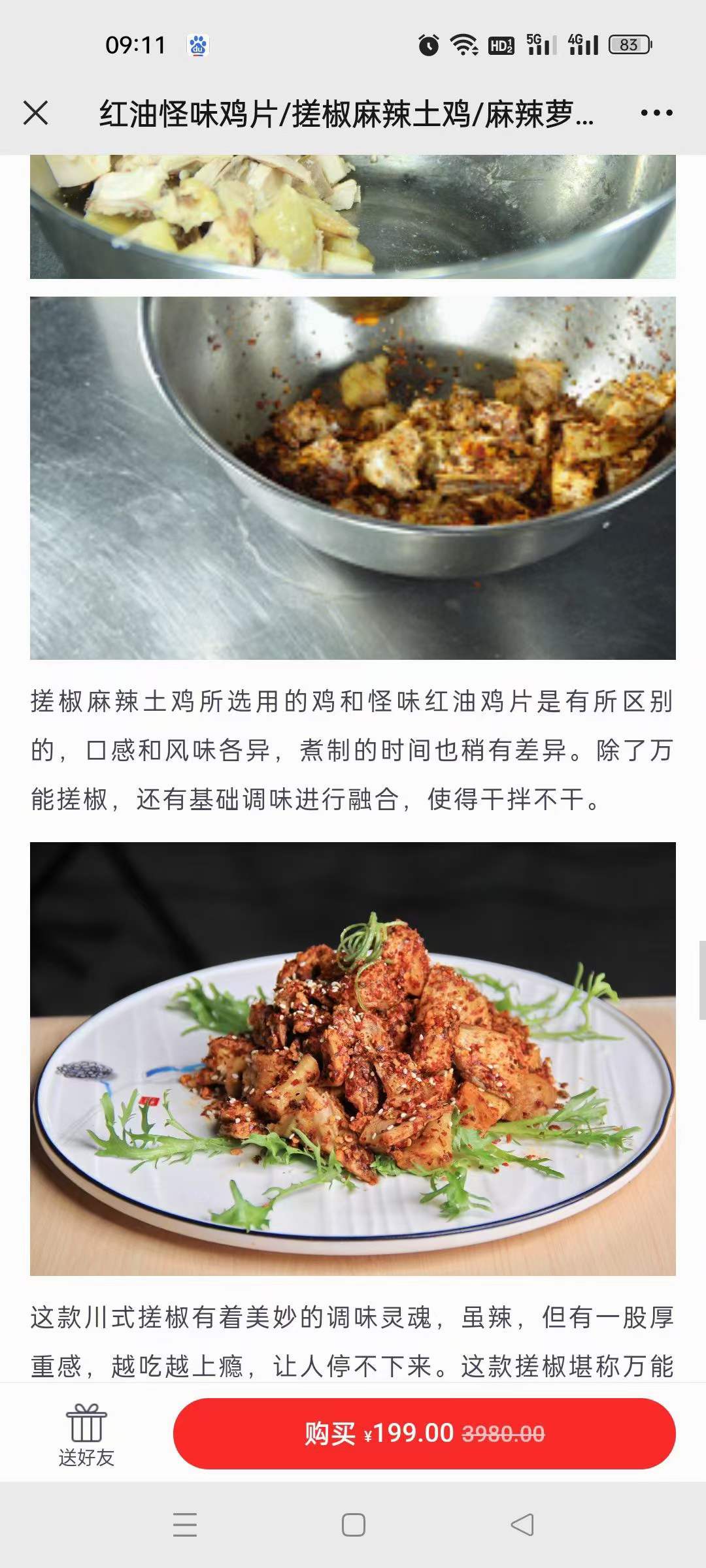
Task: Tap the battery indicator showing 83
Action: (630, 44)
